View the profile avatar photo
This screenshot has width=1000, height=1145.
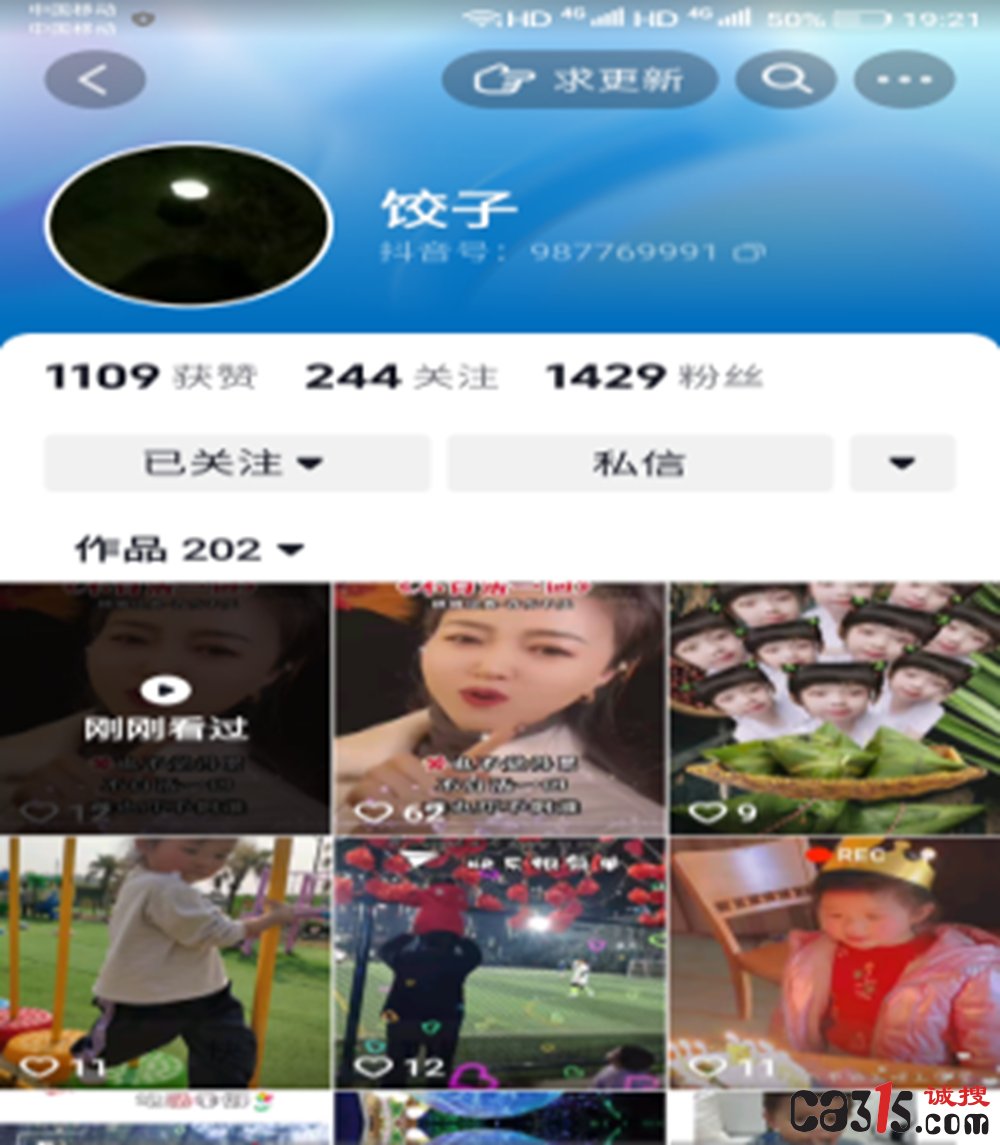(189, 225)
